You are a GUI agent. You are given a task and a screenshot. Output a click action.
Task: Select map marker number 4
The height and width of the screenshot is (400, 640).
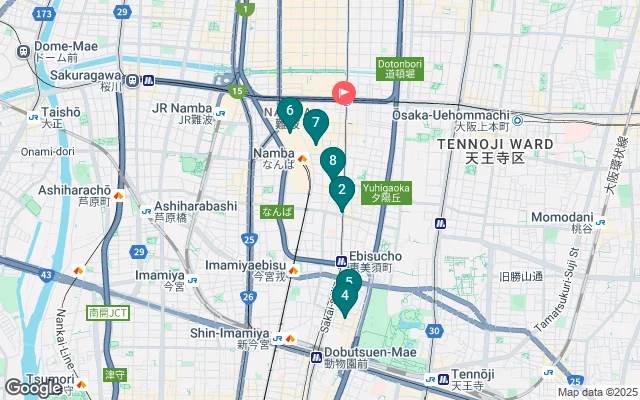pyautogui.click(x=345, y=296)
